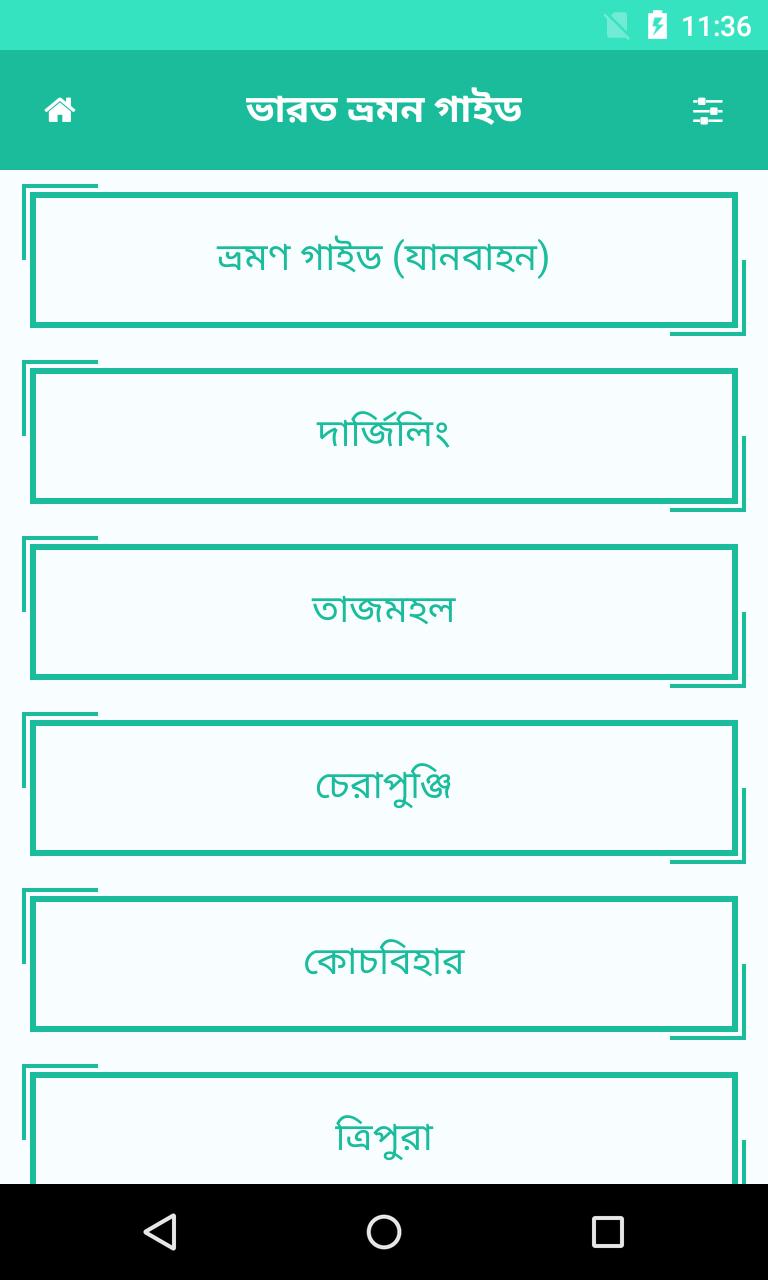
Task: Open recent apps from navigation bar
Action: point(607,1232)
